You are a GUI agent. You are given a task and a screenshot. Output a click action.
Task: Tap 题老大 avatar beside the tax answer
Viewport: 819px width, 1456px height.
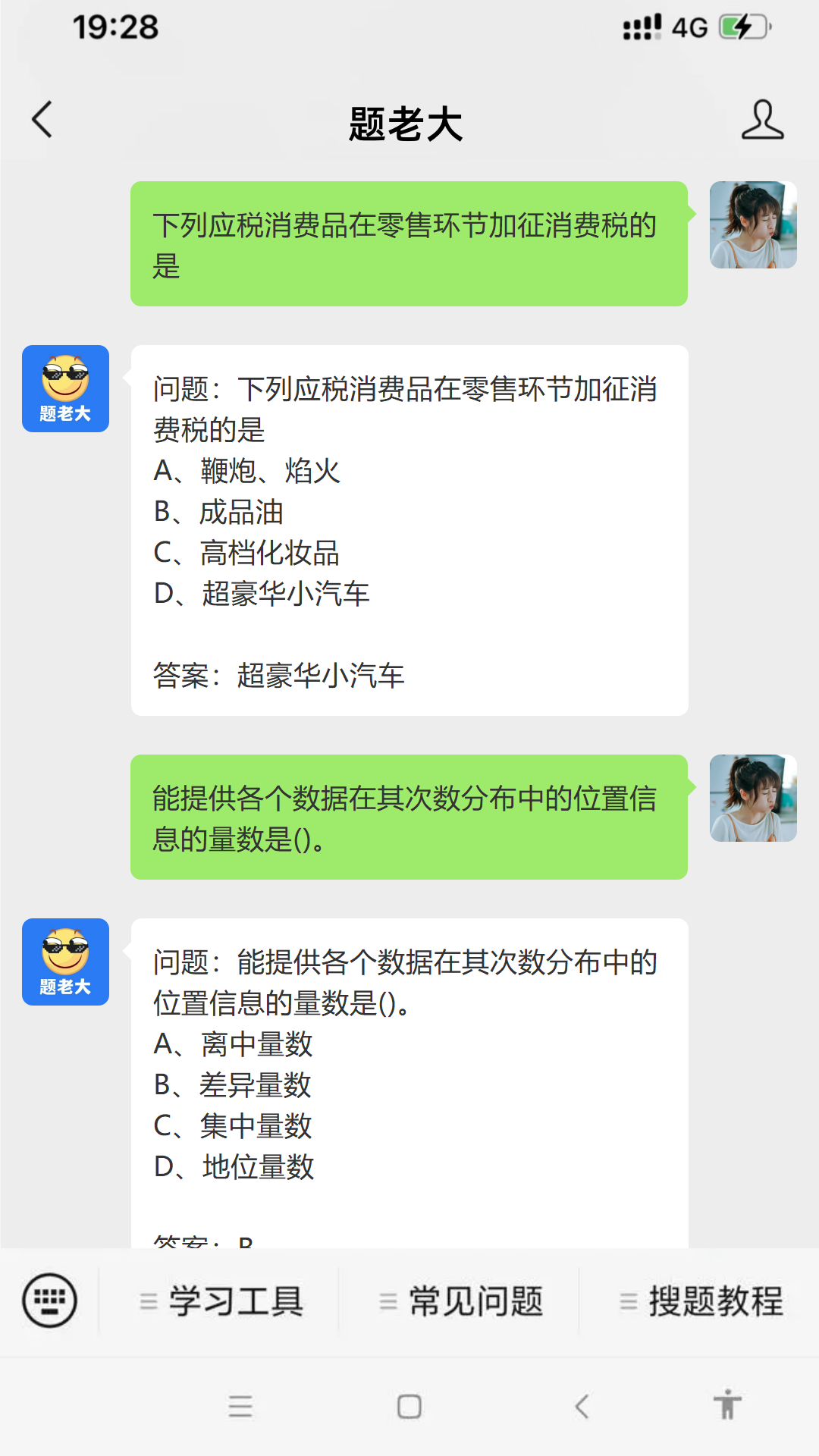click(x=65, y=388)
